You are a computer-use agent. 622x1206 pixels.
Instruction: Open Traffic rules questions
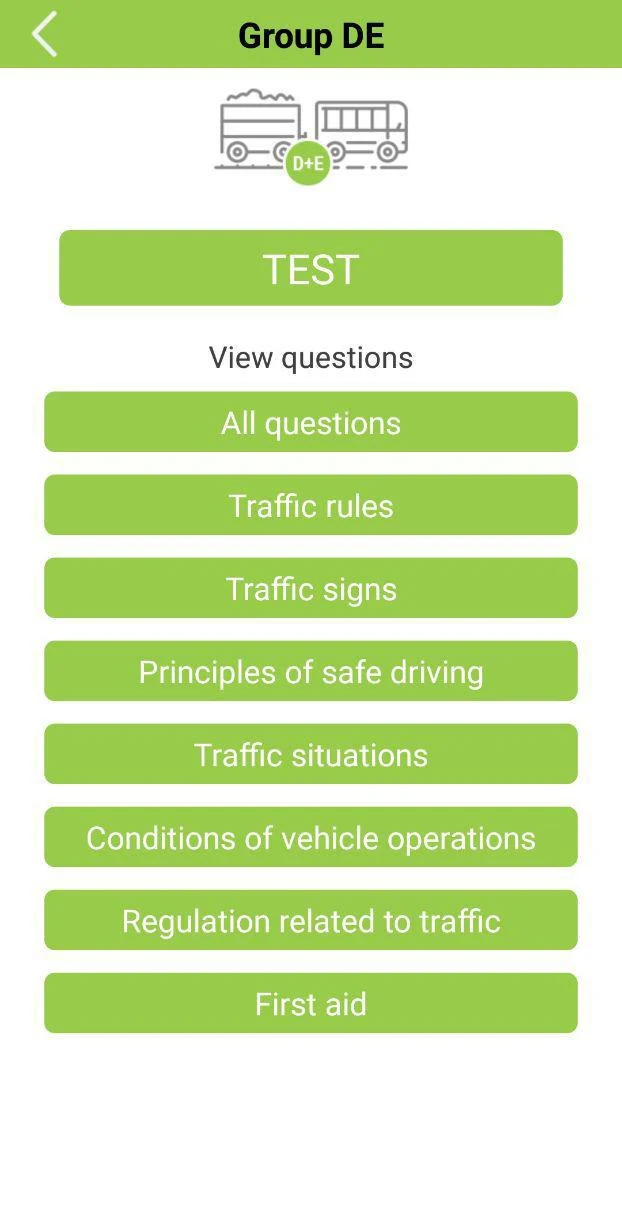(x=311, y=505)
